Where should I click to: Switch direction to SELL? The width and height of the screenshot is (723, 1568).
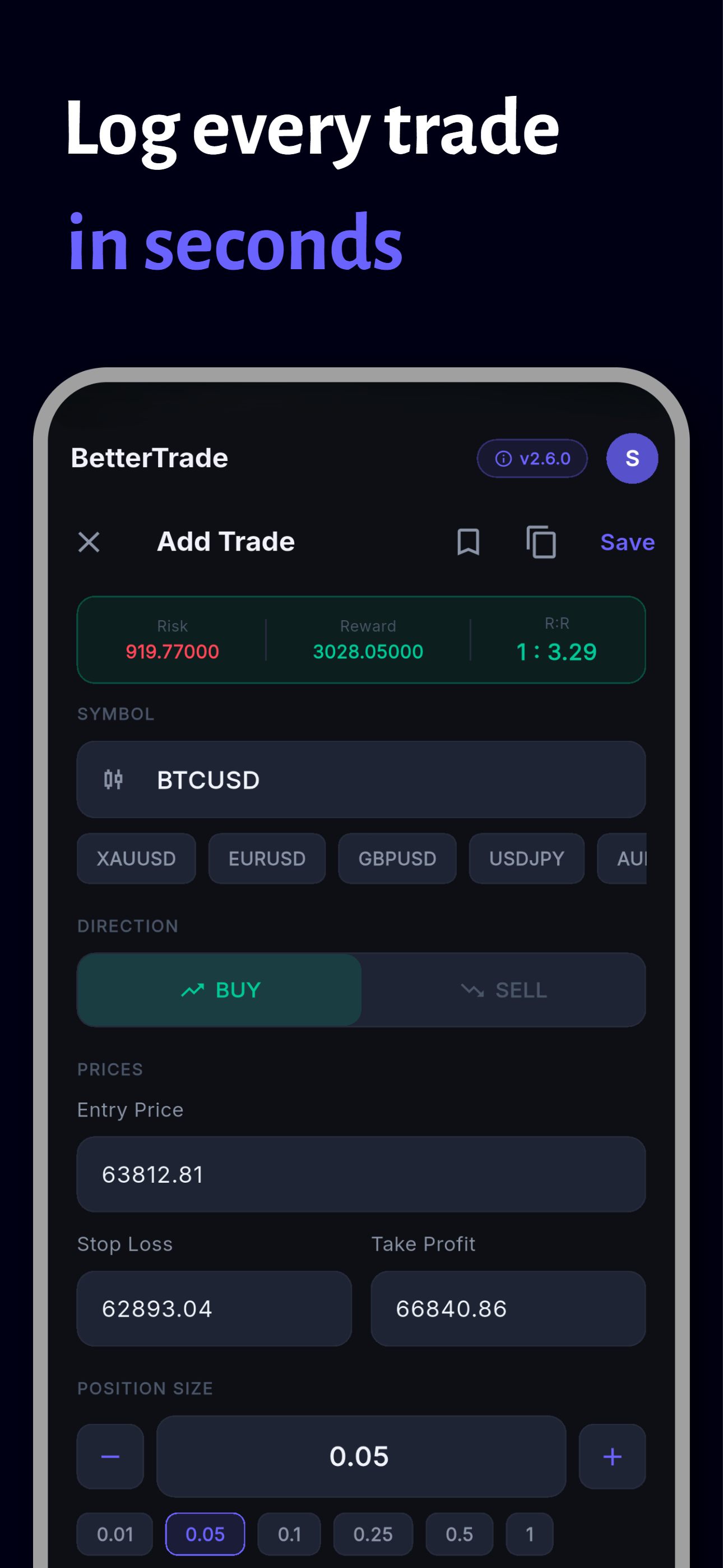pos(503,990)
